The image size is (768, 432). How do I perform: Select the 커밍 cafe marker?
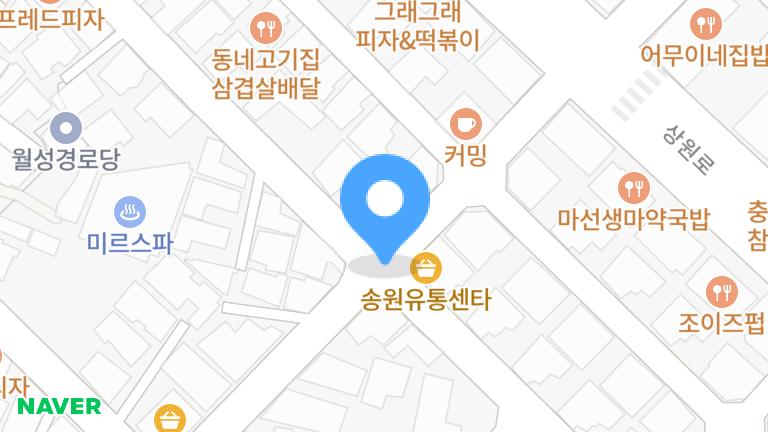coord(465,124)
